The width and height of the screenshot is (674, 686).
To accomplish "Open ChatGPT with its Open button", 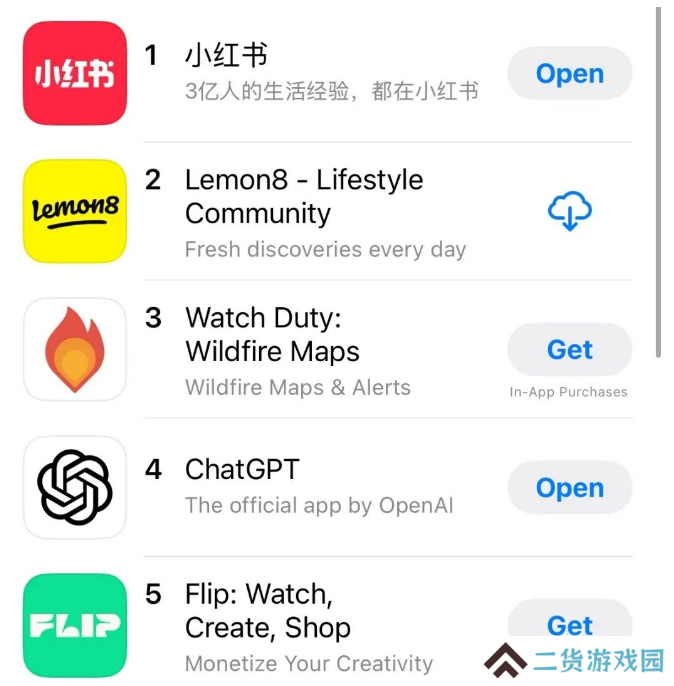I will 569,488.
